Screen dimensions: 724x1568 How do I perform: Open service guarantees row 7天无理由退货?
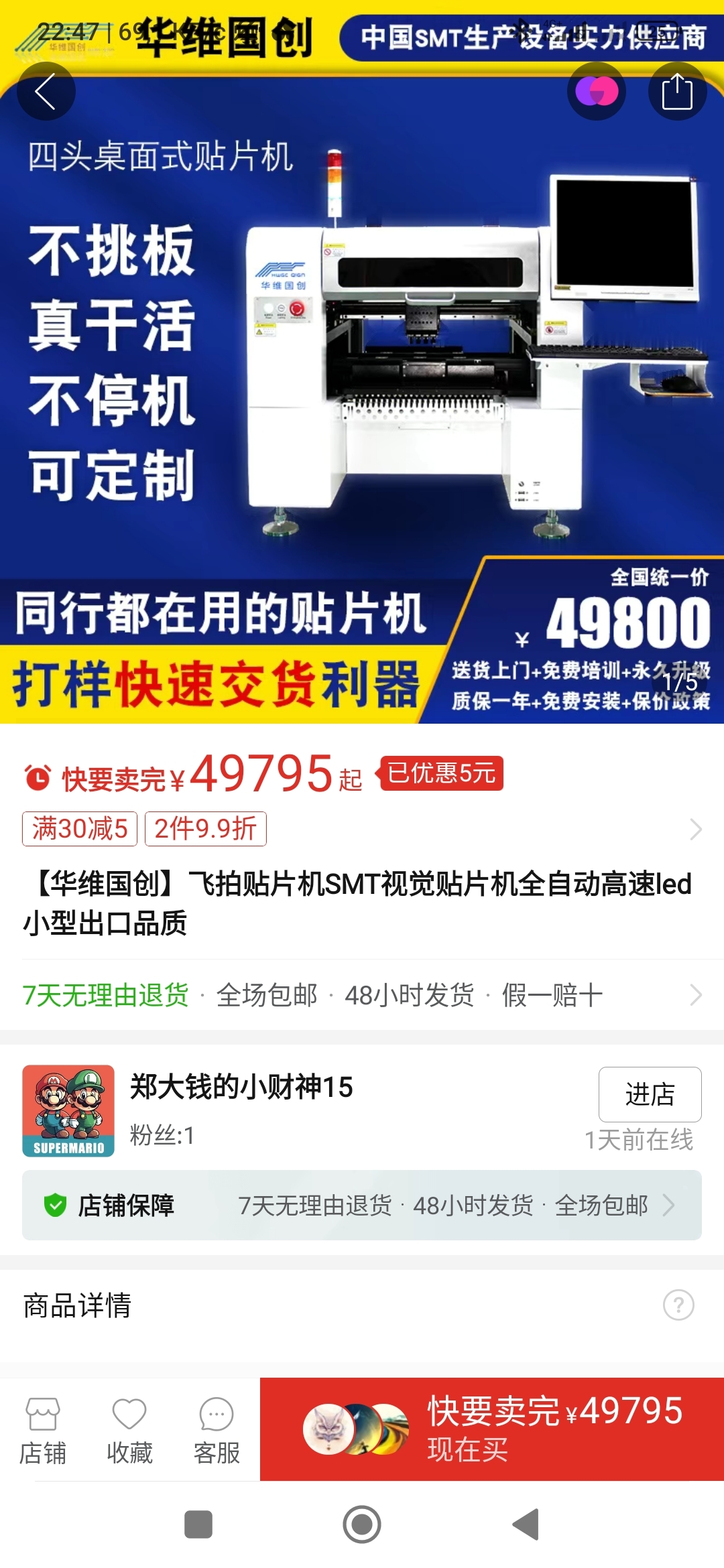[x=362, y=995]
